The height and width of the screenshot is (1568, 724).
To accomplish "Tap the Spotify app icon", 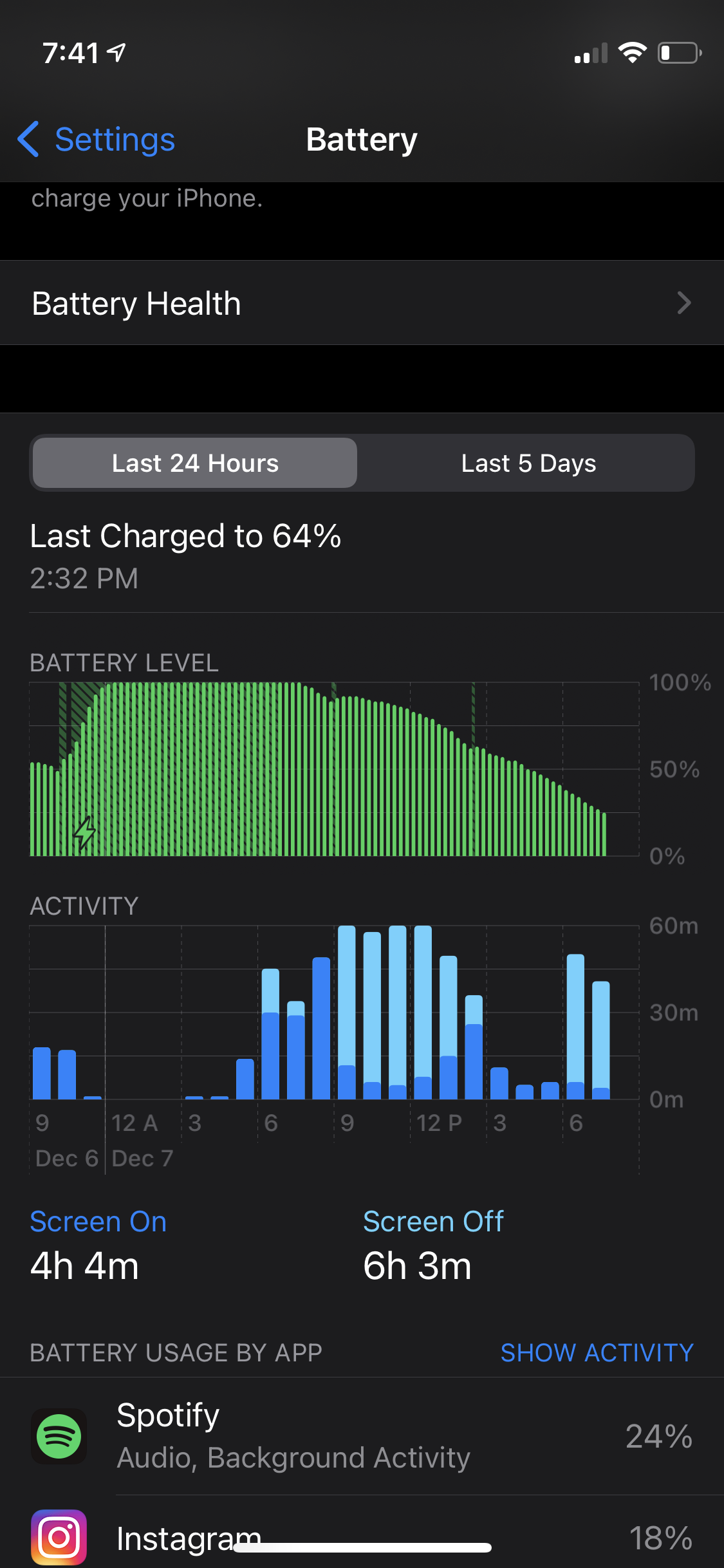I will tap(59, 1437).
